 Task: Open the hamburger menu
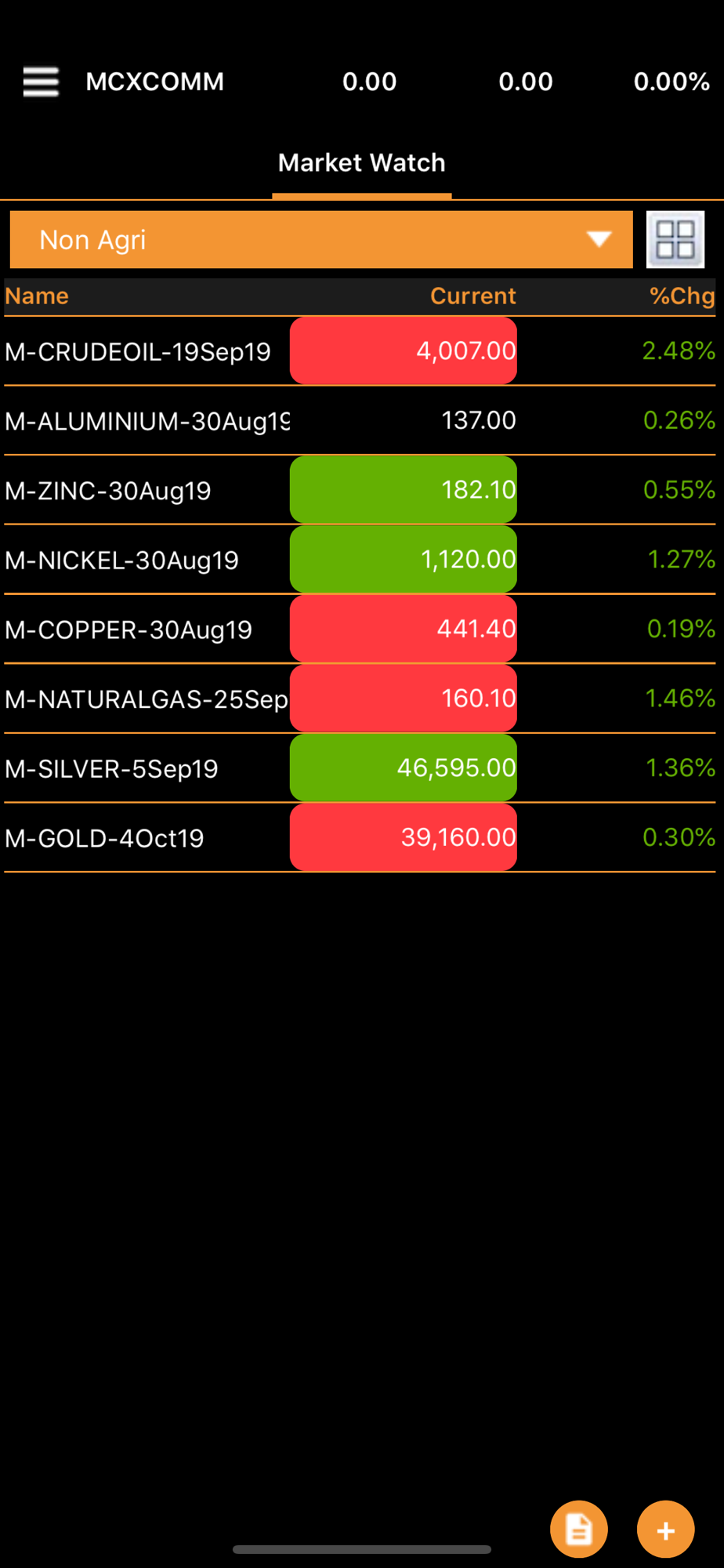[x=41, y=82]
